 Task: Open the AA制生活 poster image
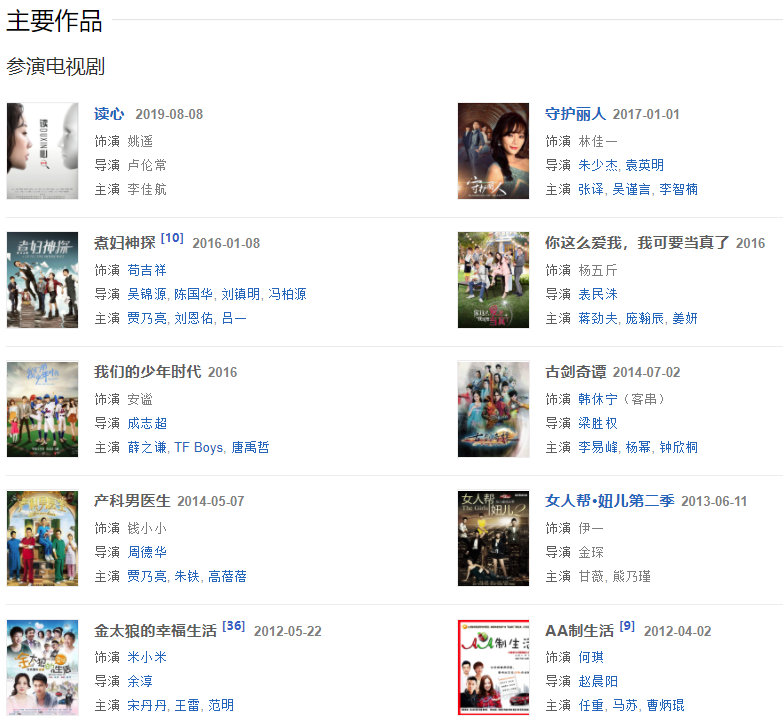point(493,667)
